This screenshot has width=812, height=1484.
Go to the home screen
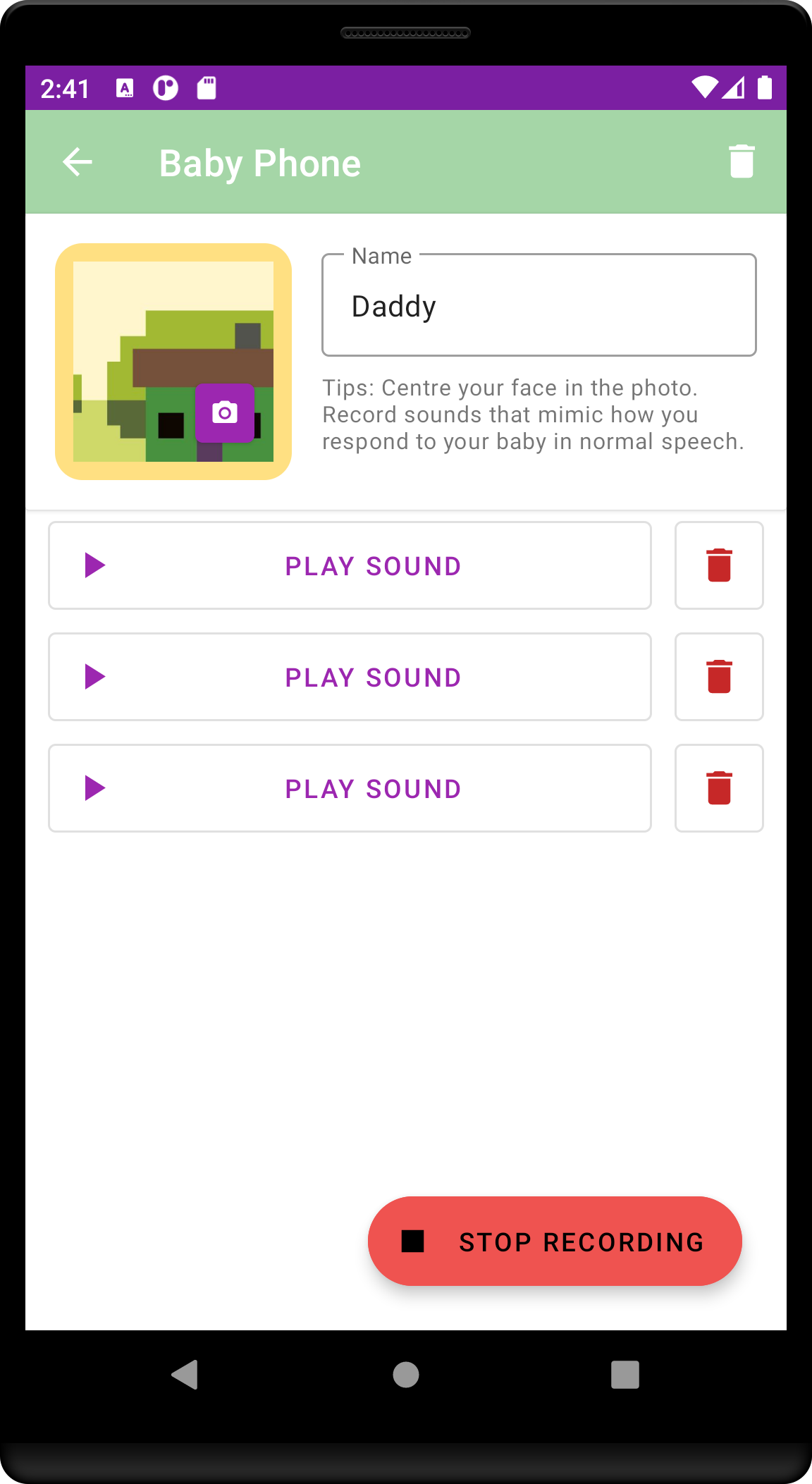406,1375
